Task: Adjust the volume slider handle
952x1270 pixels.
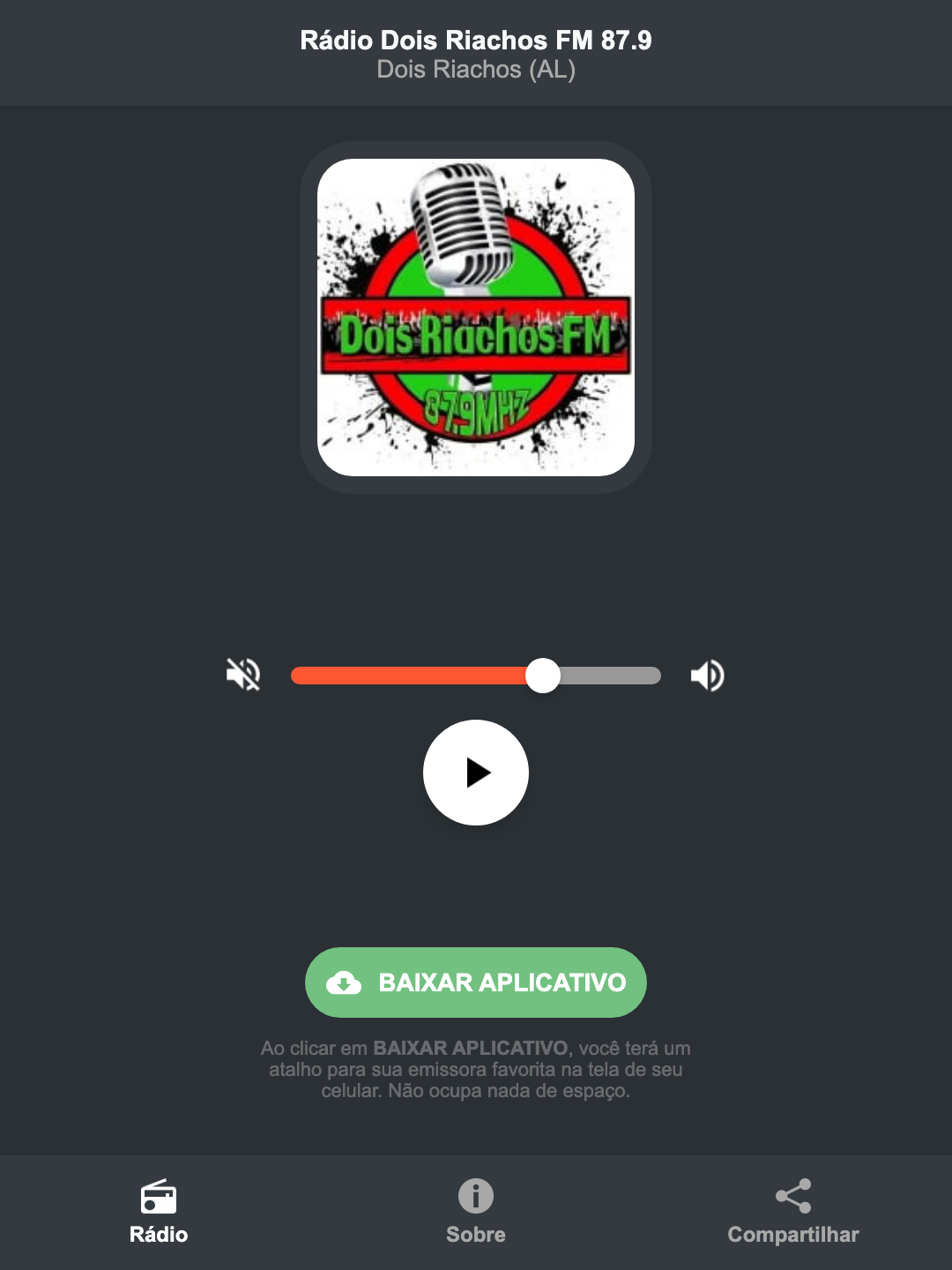Action: click(x=543, y=675)
